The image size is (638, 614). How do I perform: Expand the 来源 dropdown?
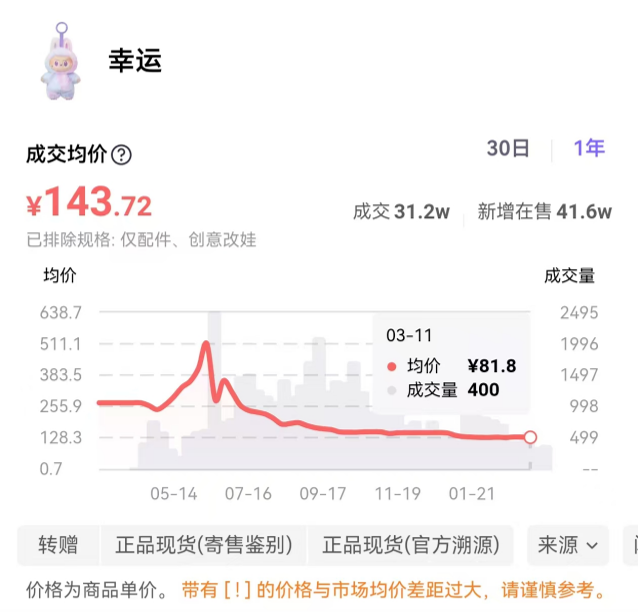pos(568,545)
